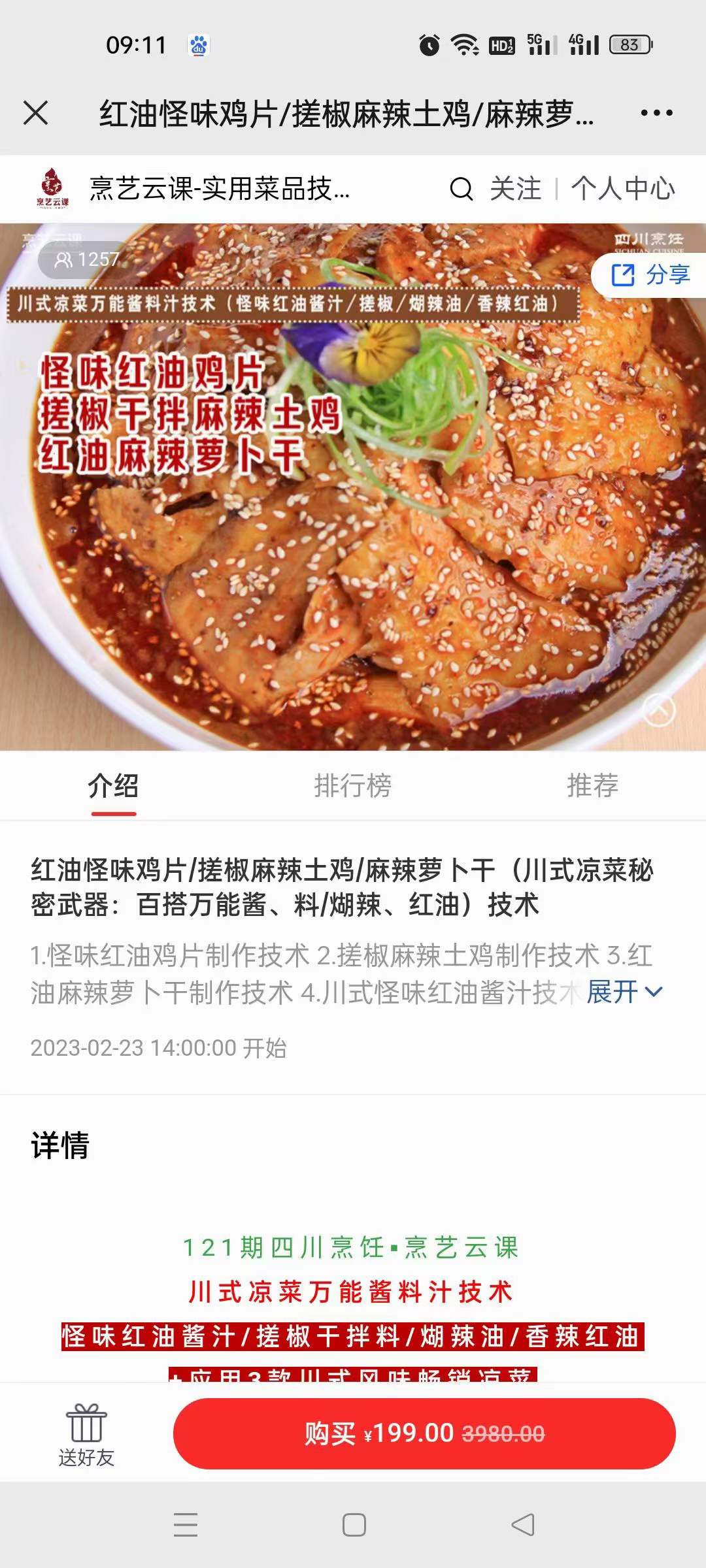This screenshot has width=706, height=1568.
Task: Check the viewer count icon showing 1257
Action: pyautogui.click(x=65, y=260)
